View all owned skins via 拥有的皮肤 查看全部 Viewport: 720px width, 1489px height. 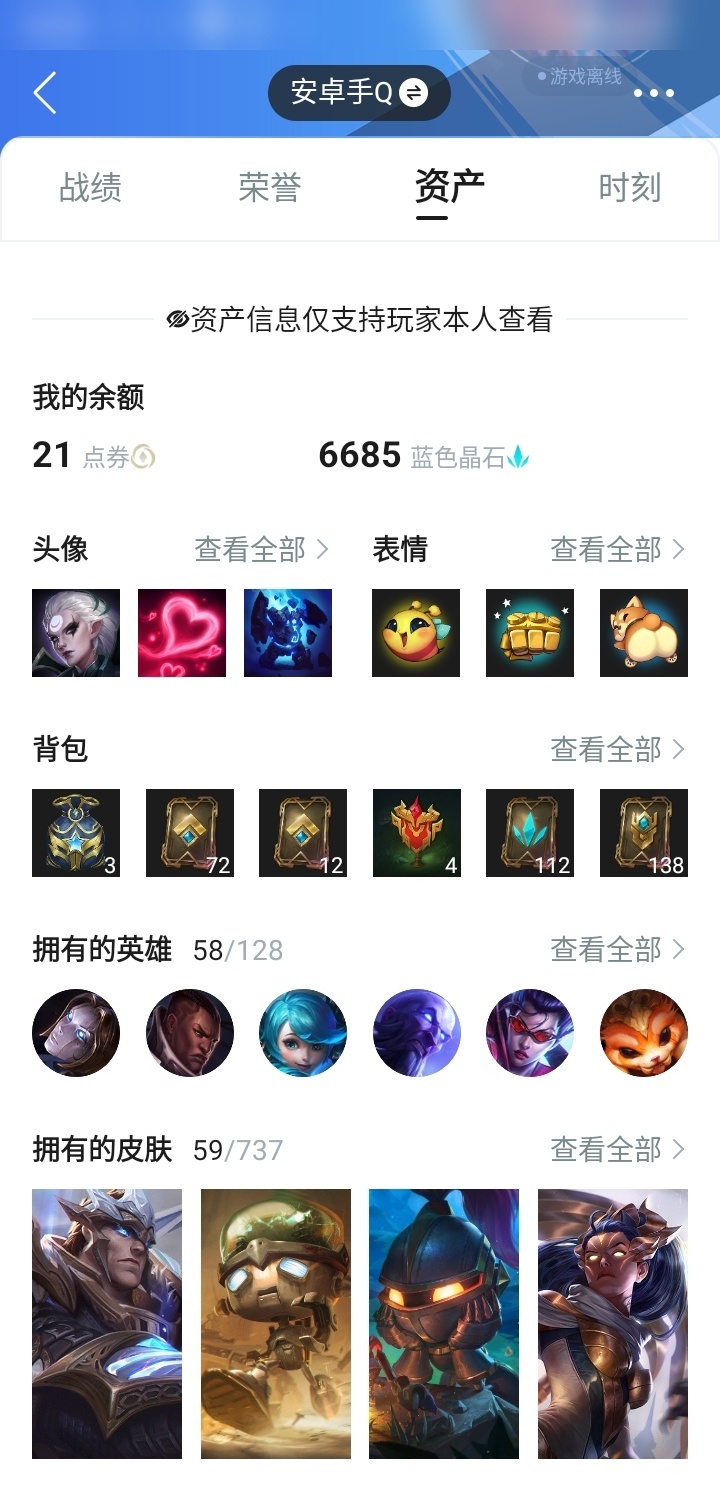point(618,1149)
